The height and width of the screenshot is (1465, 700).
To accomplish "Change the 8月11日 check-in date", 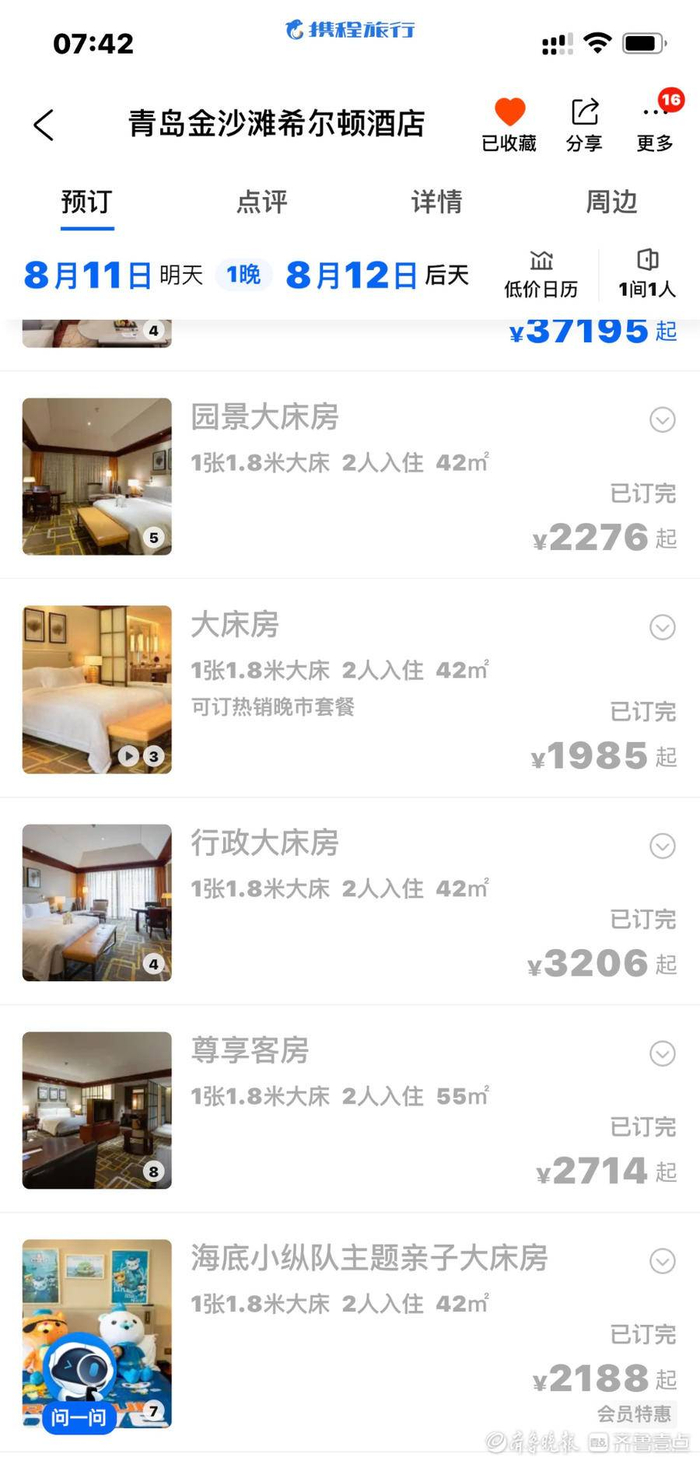I will pos(88,275).
